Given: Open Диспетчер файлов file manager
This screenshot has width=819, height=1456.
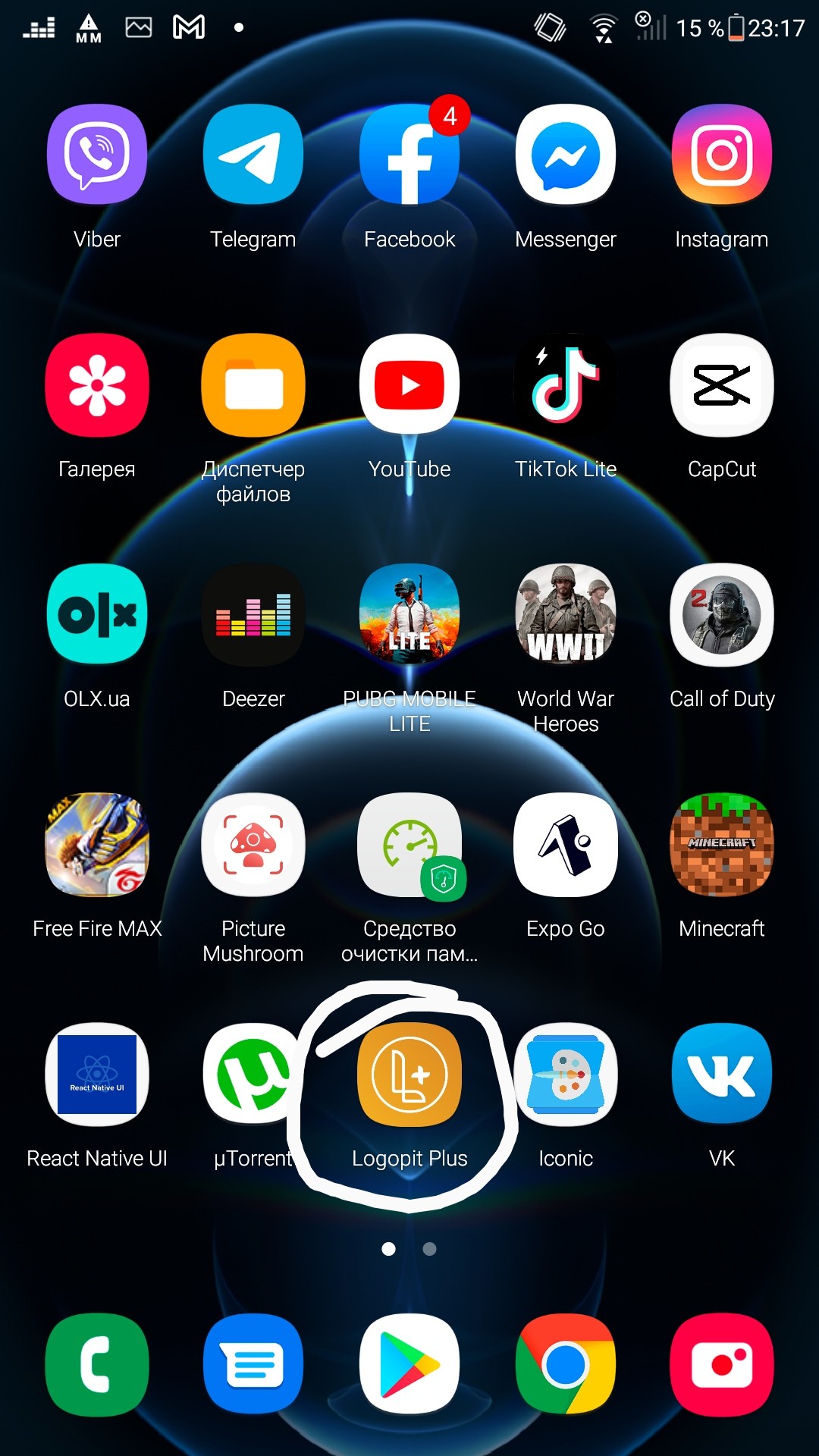Looking at the screenshot, I should pos(253,385).
